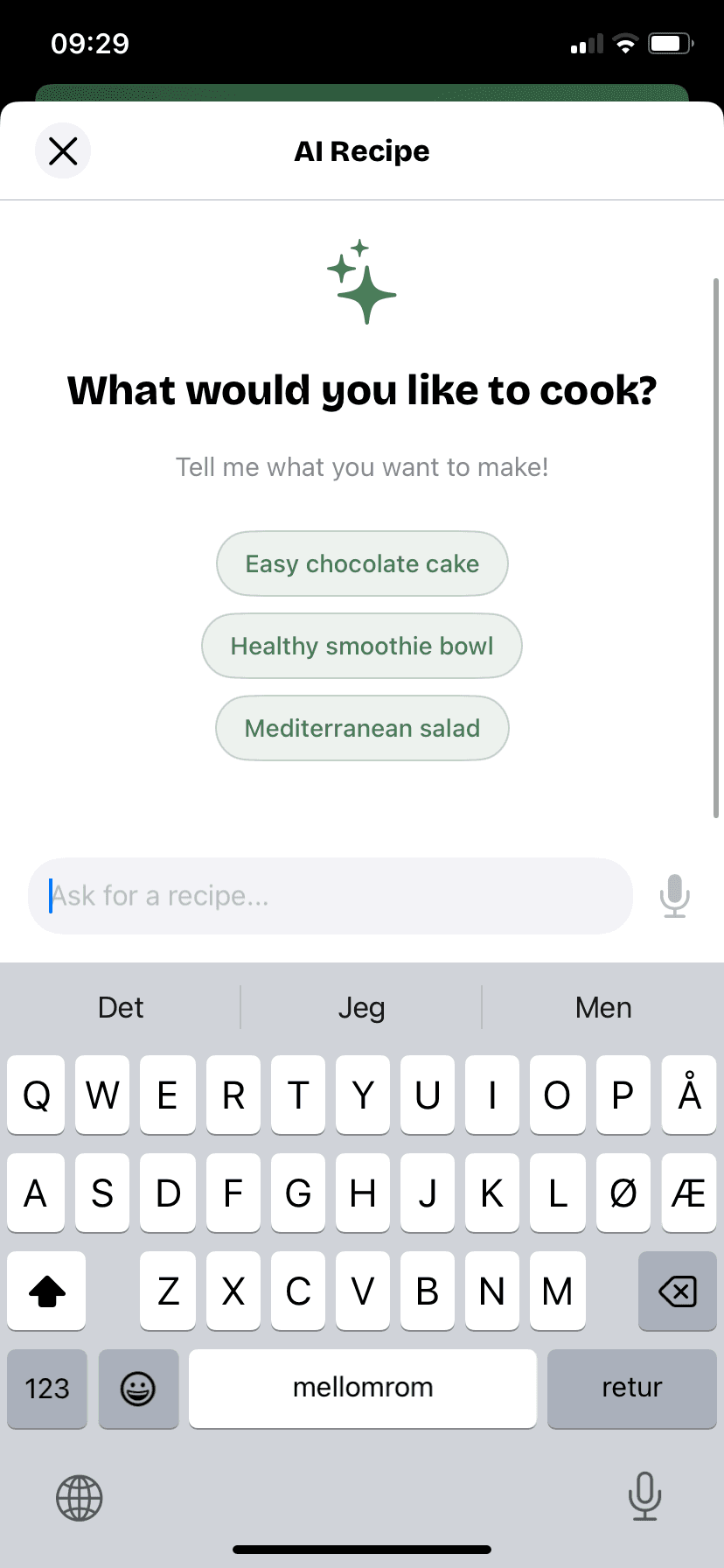Screen dimensions: 724x1568
Task: Tap the shift key on the keyboard
Action: point(46,1291)
